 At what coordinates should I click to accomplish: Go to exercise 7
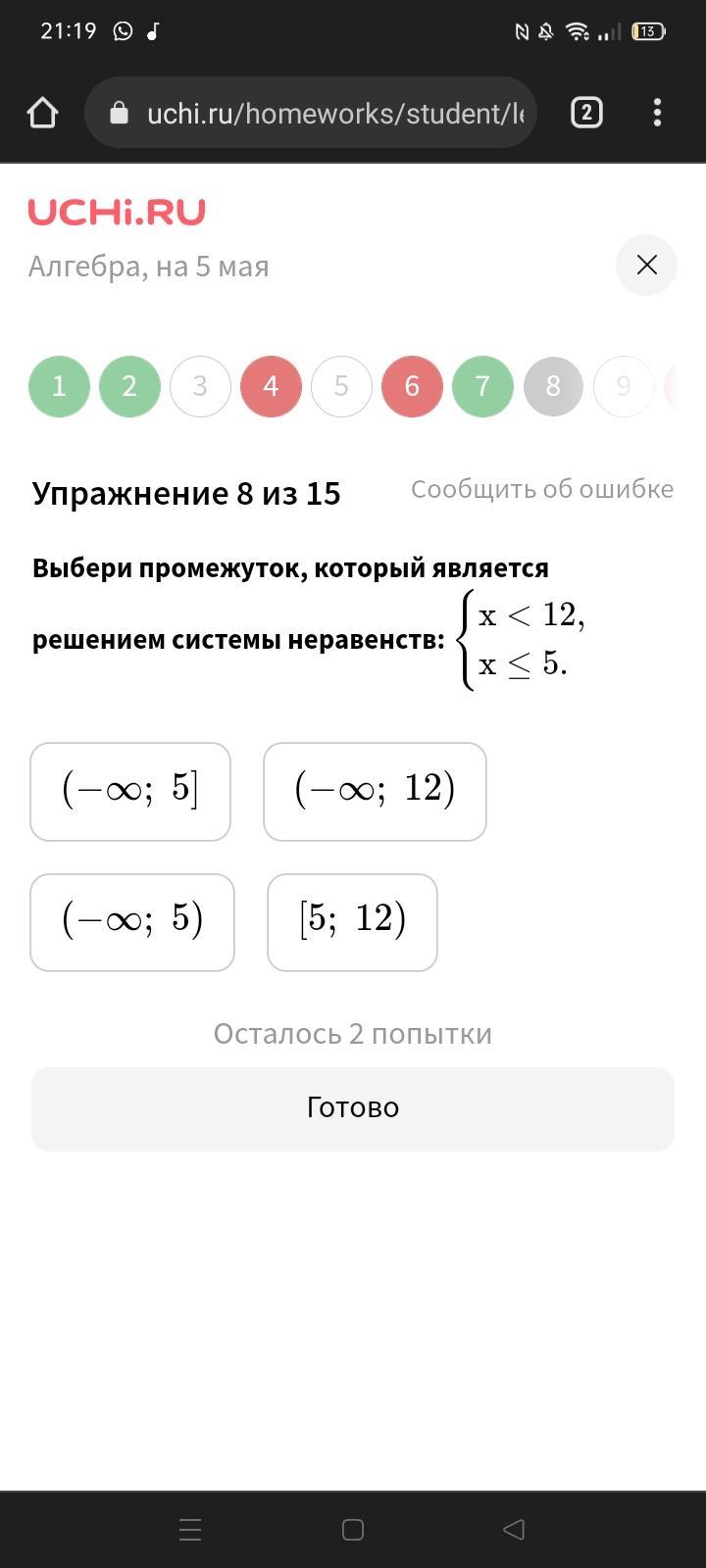coord(482,386)
